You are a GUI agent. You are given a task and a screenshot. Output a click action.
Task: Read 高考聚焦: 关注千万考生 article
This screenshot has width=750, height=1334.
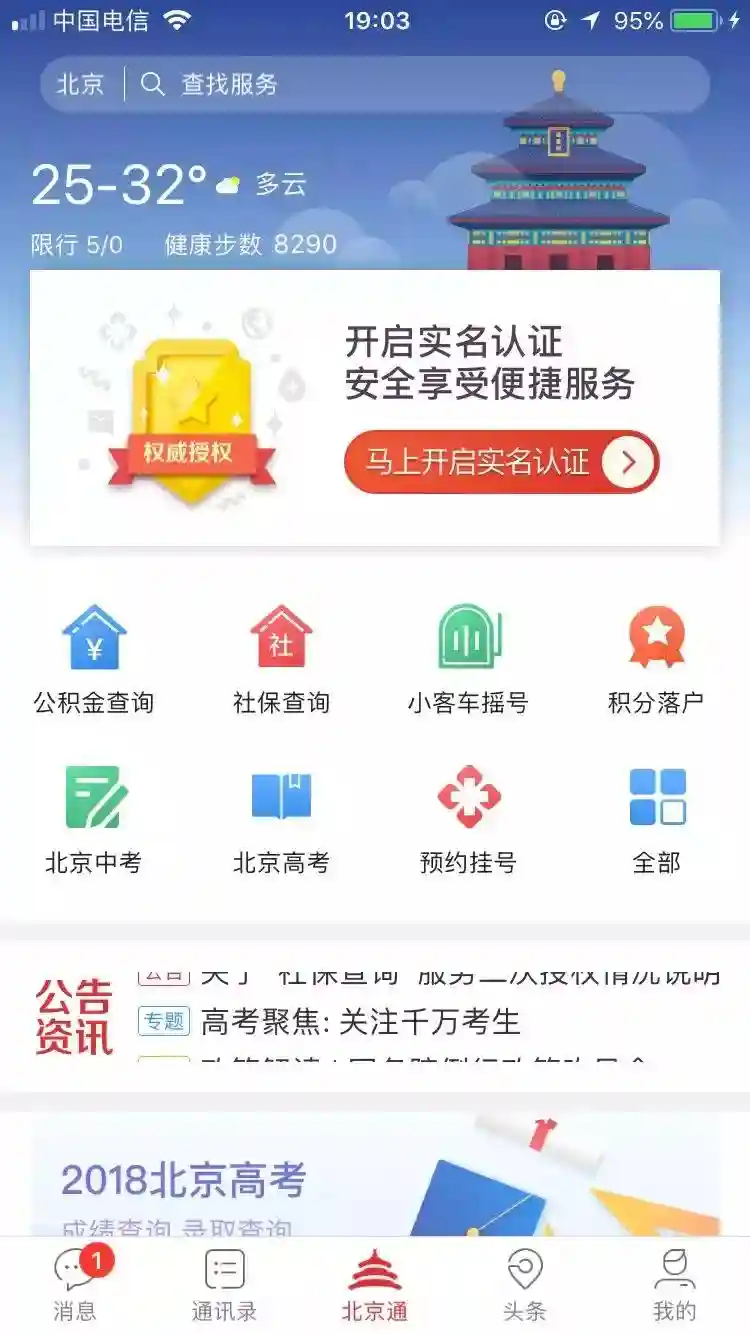click(x=360, y=1021)
